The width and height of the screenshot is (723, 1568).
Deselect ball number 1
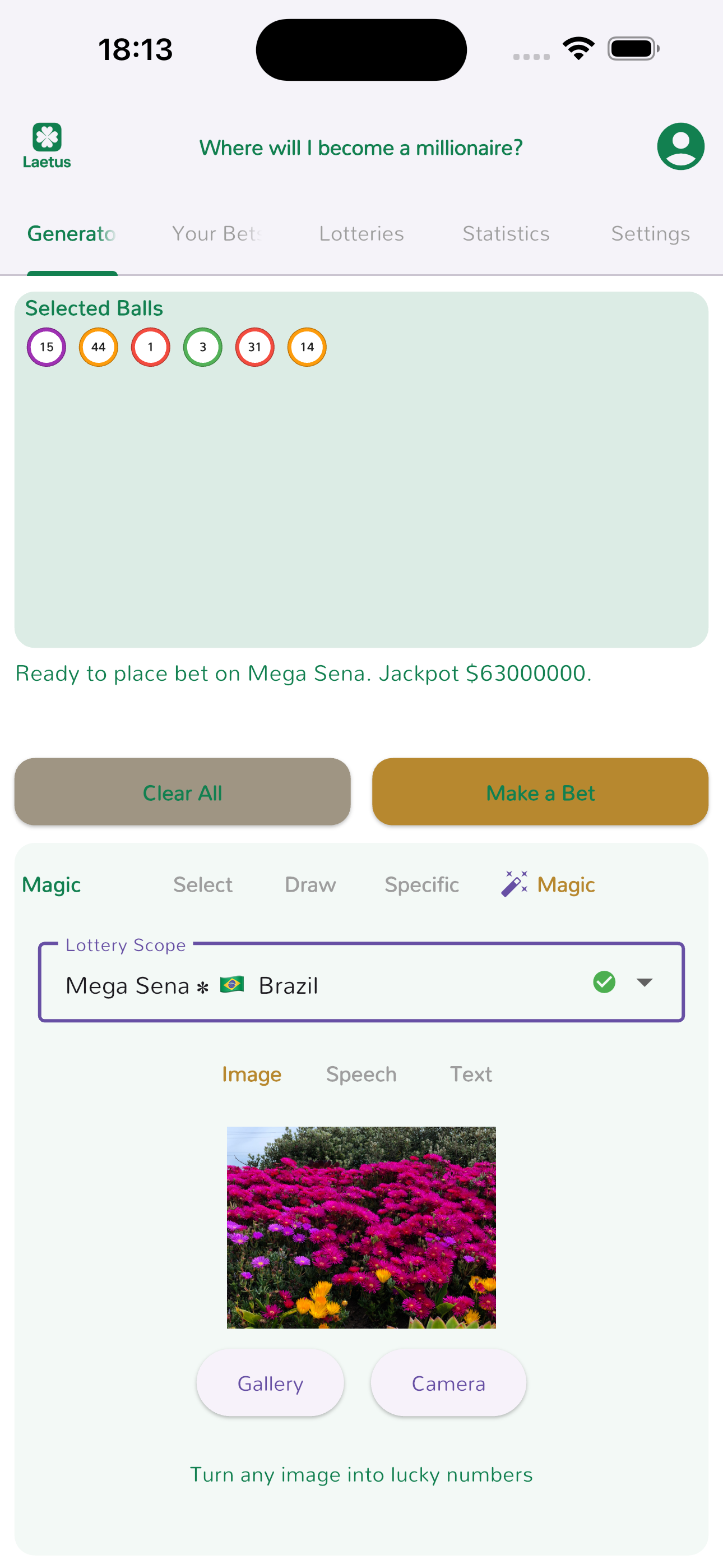150,347
